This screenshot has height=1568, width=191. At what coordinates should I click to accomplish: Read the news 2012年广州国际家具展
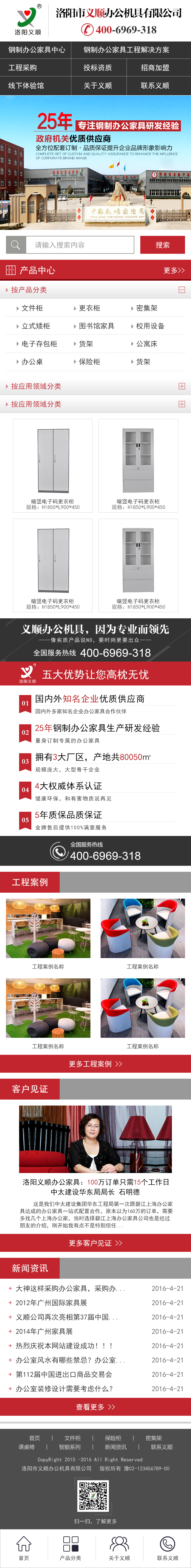(x=51, y=1303)
